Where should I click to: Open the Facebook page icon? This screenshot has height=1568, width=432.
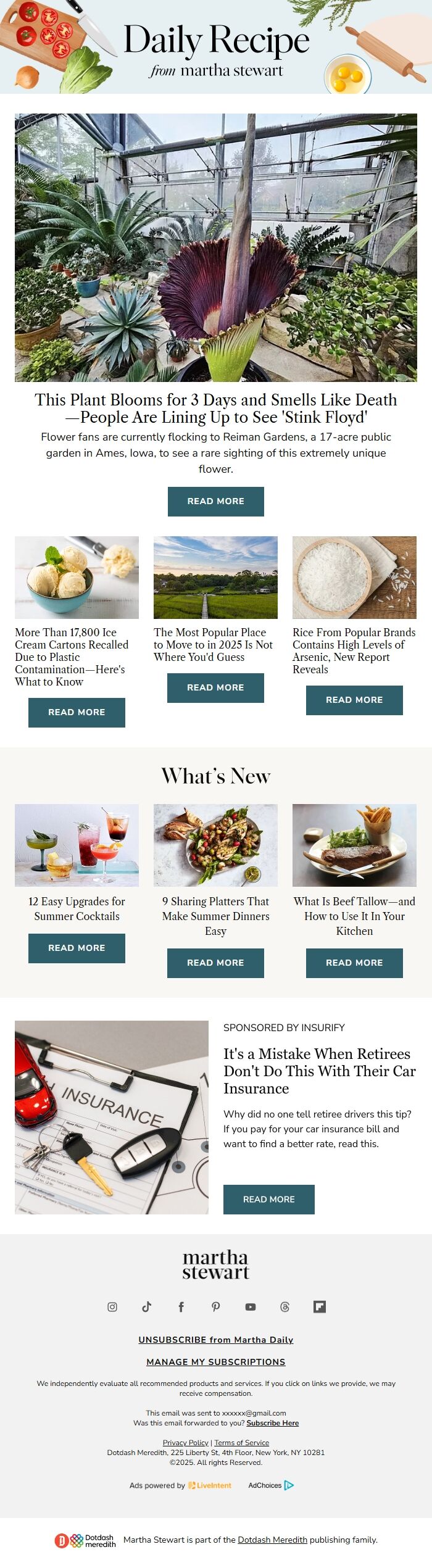pos(181,1306)
